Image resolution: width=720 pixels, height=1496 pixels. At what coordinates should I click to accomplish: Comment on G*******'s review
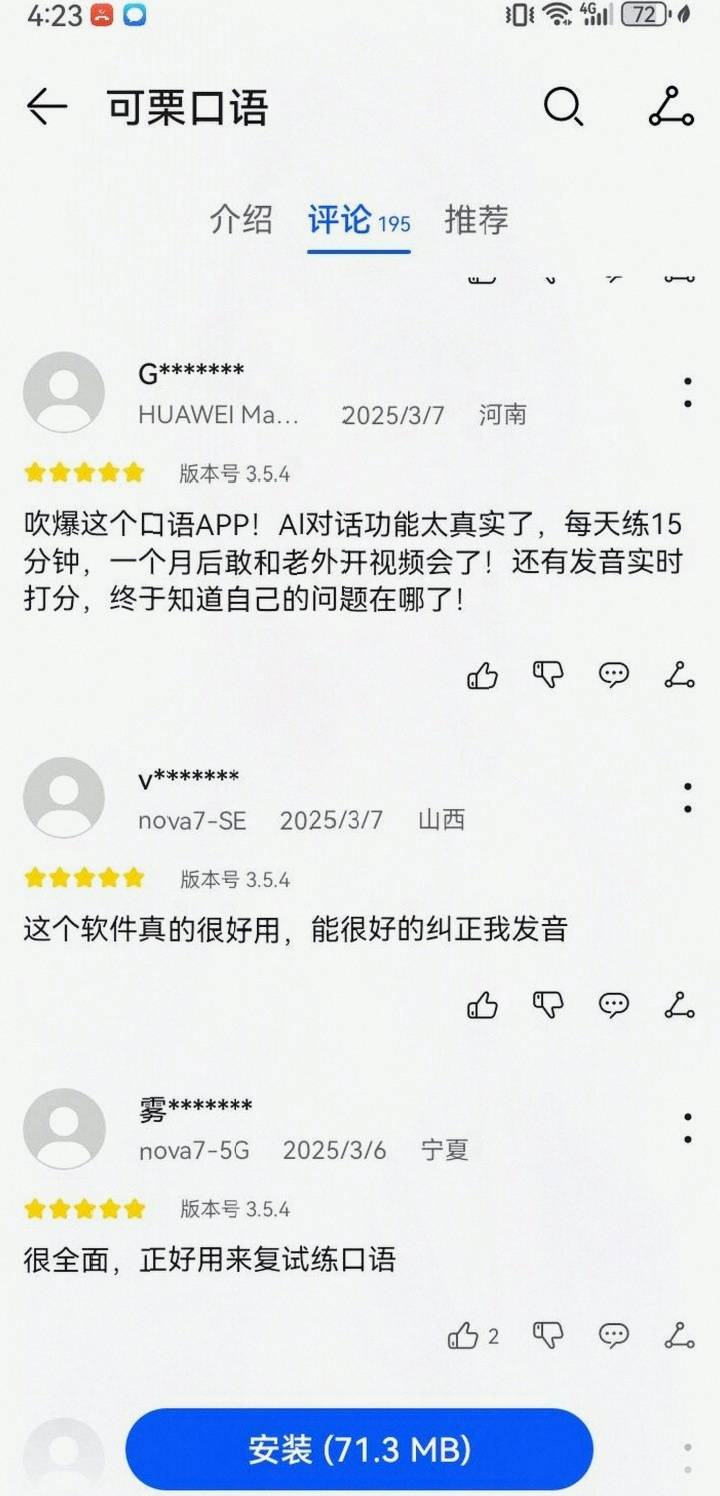point(614,676)
